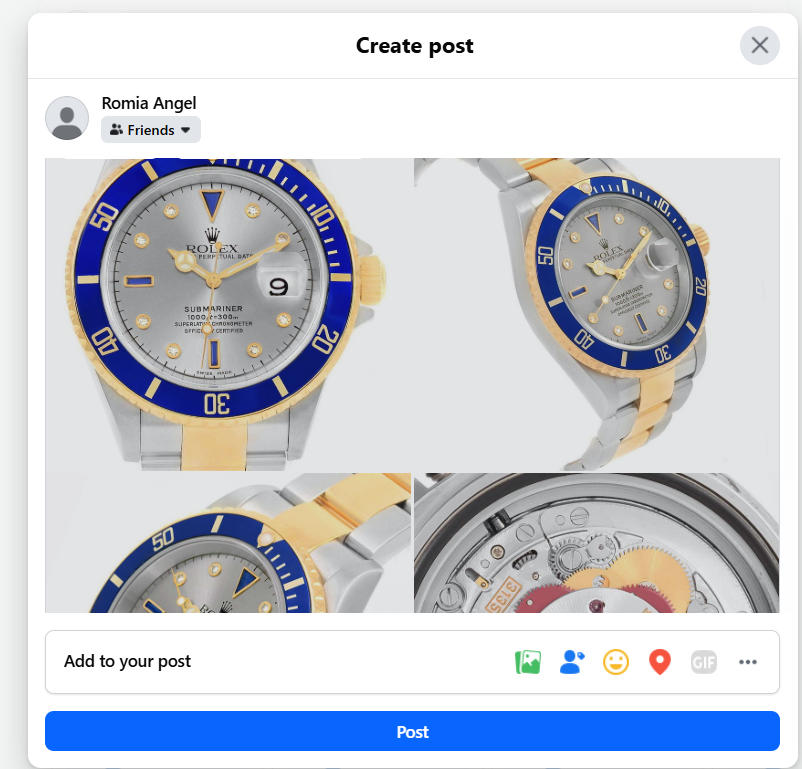This screenshot has height=769, width=802.
Task: Open the angled side-view watch photo
Action: pyautogui.click(x=597, y=314)
